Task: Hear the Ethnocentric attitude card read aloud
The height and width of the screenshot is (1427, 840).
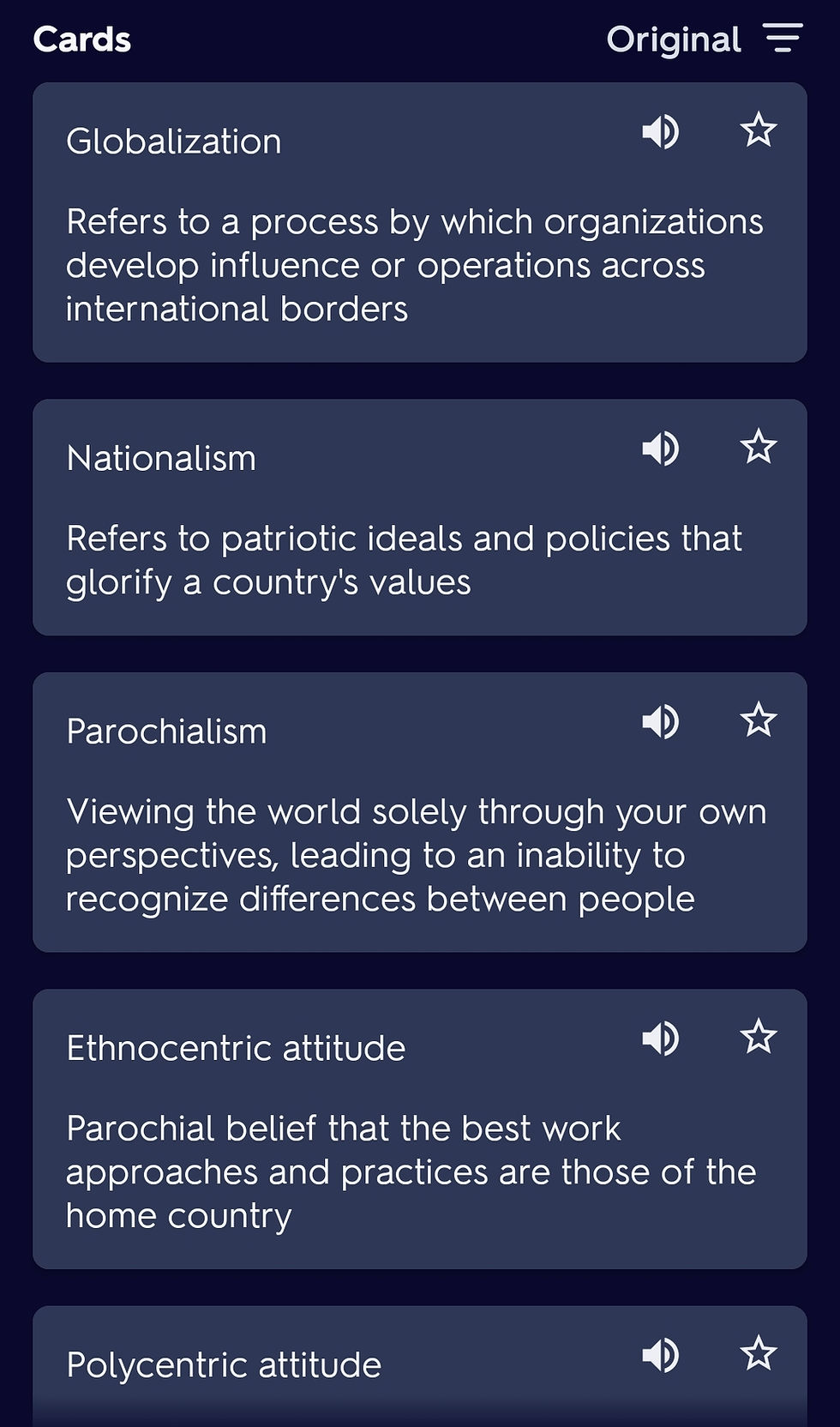Action: coord(661,1039)
